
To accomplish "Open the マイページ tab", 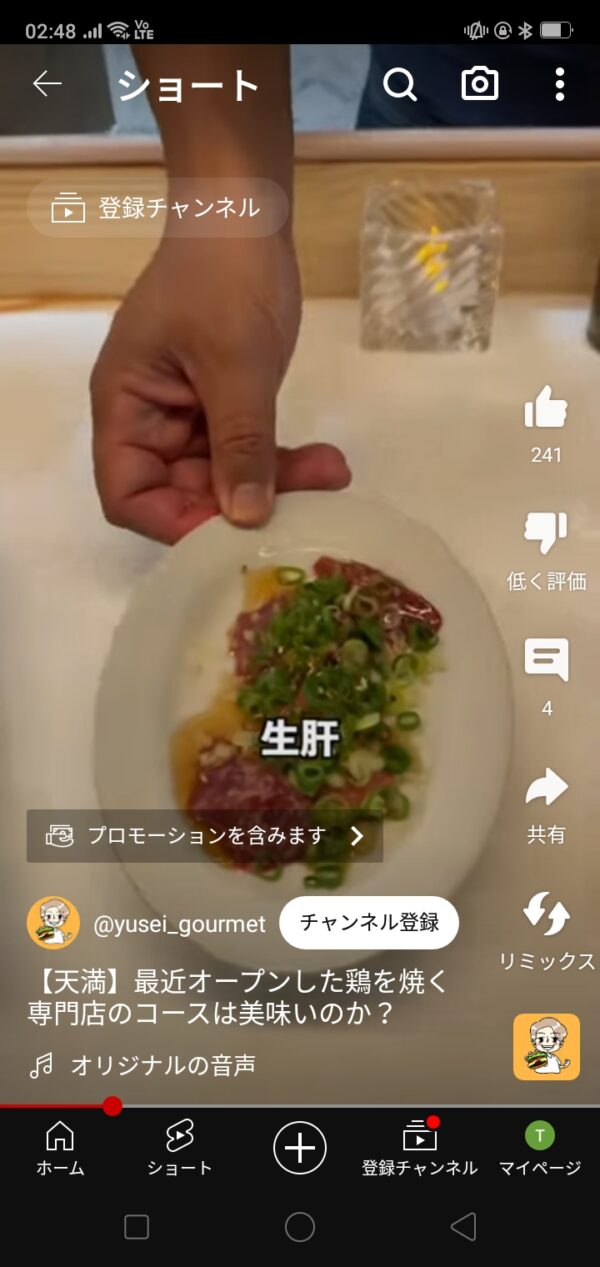I will pos(540,1147).
